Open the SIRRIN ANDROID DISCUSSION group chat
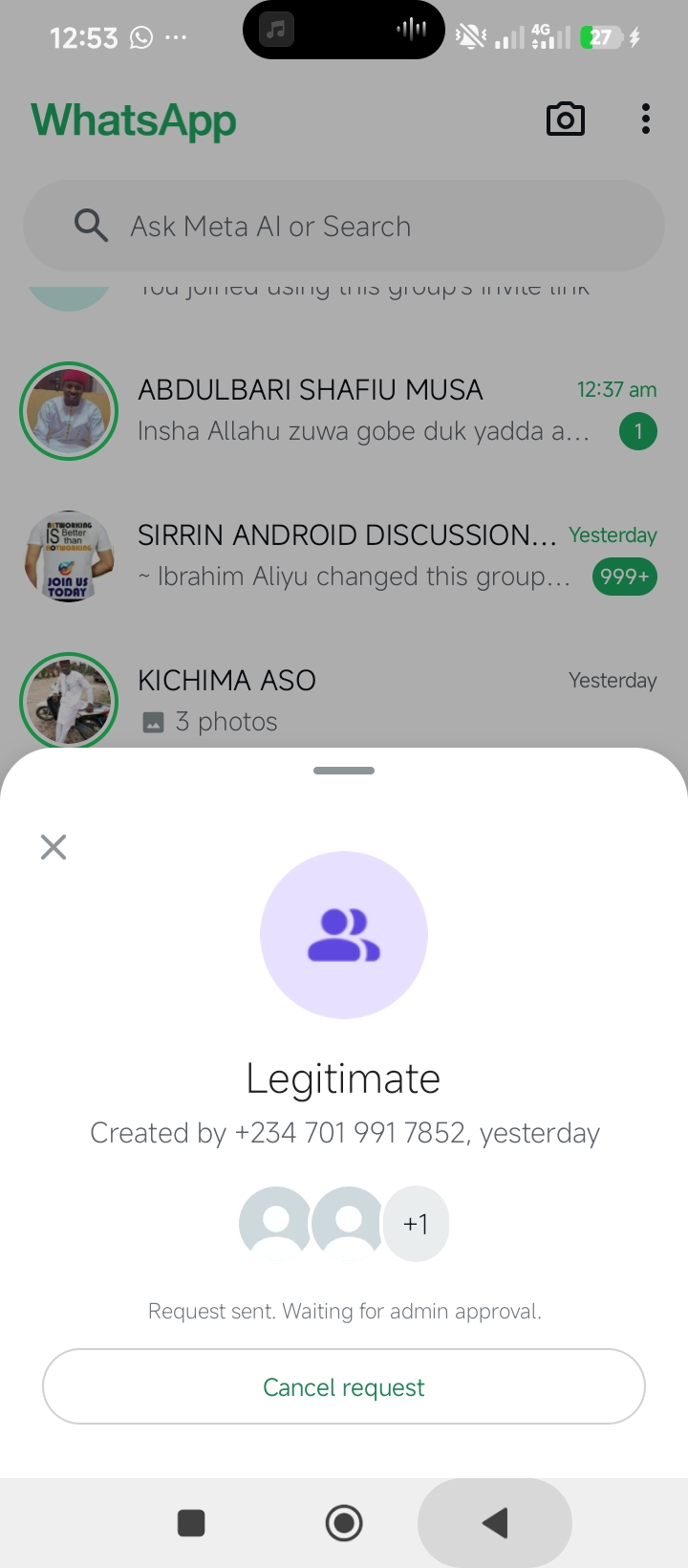Screen dimensions: 688x1568 363,556
